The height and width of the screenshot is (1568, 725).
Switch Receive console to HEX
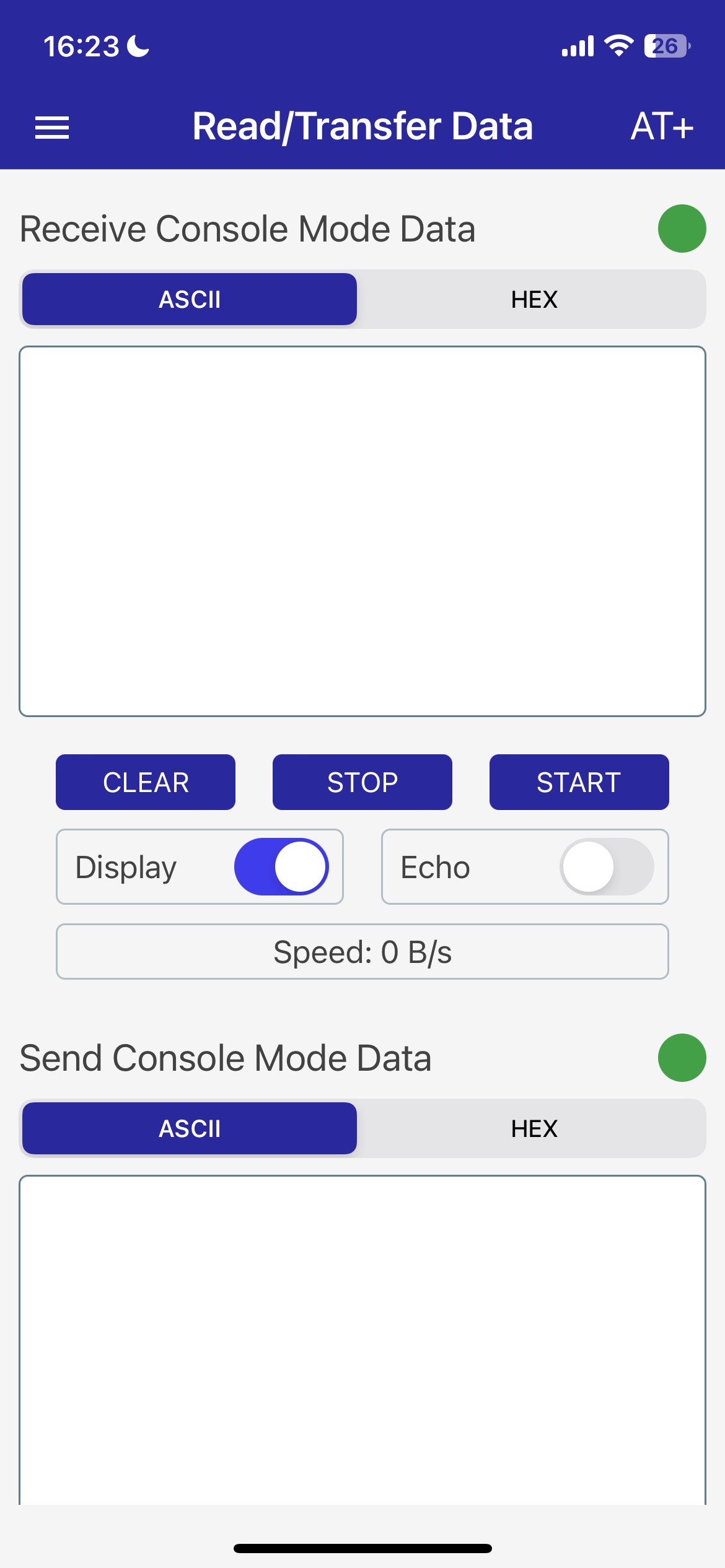[534, 300]
